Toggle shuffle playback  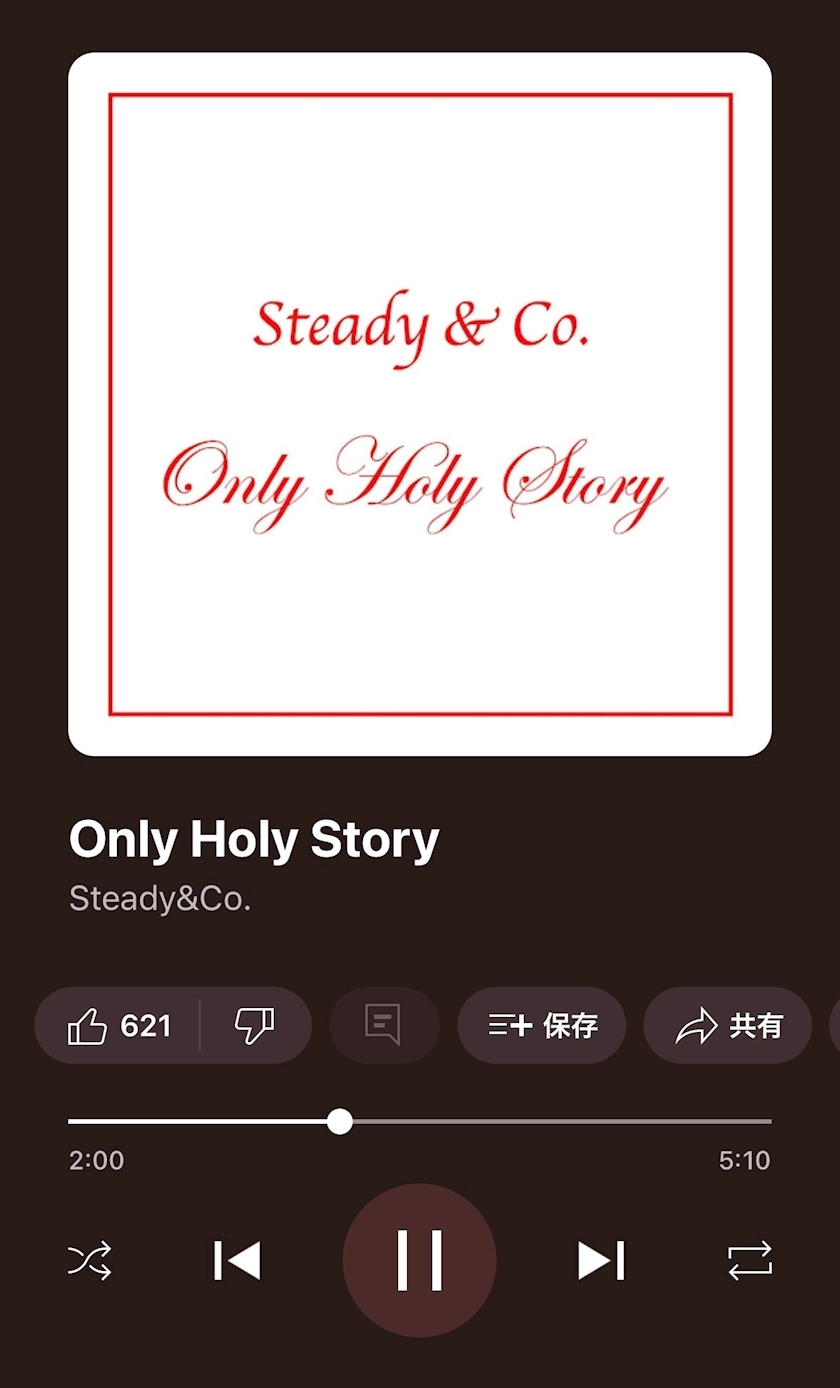[x=90, y=1261]
